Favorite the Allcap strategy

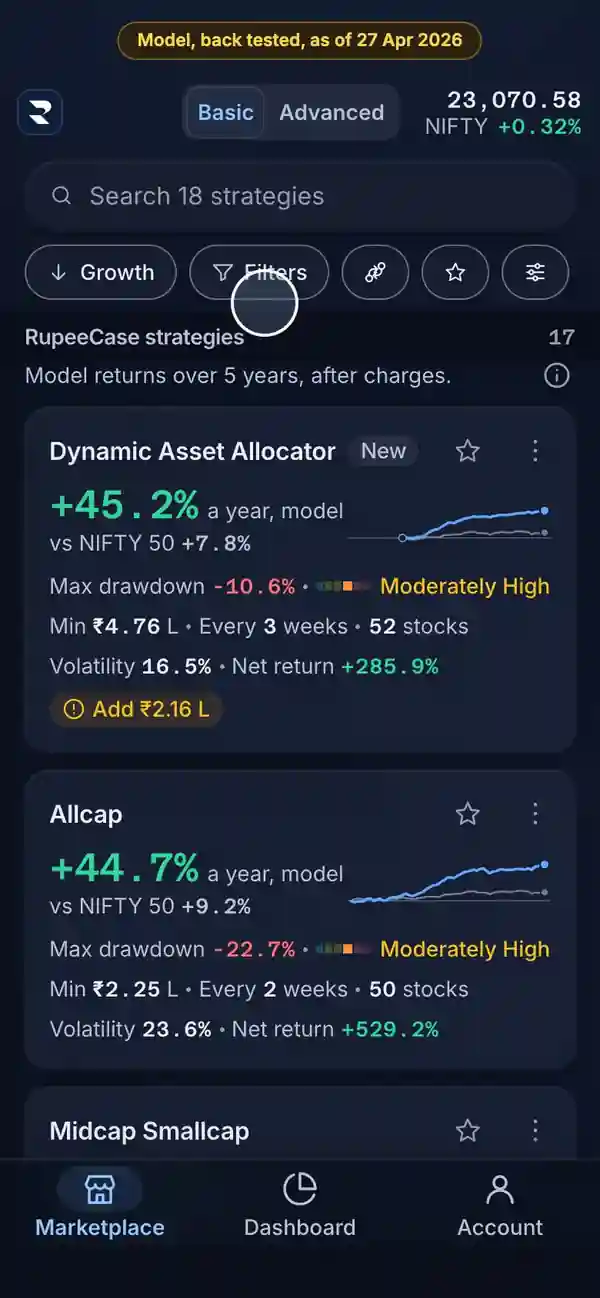click(x=467, y=814)
